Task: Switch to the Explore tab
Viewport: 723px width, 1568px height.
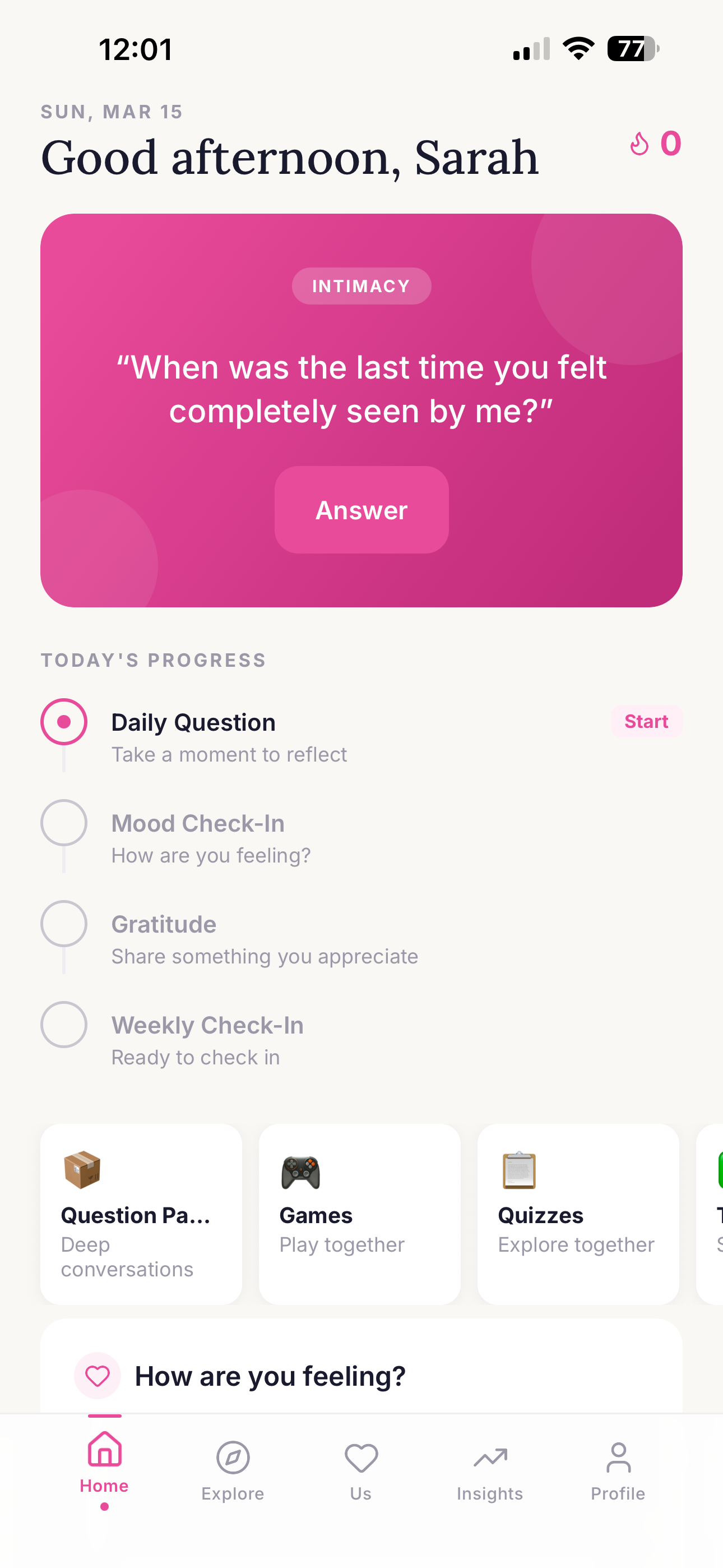Action: [x=232, y=1467]
